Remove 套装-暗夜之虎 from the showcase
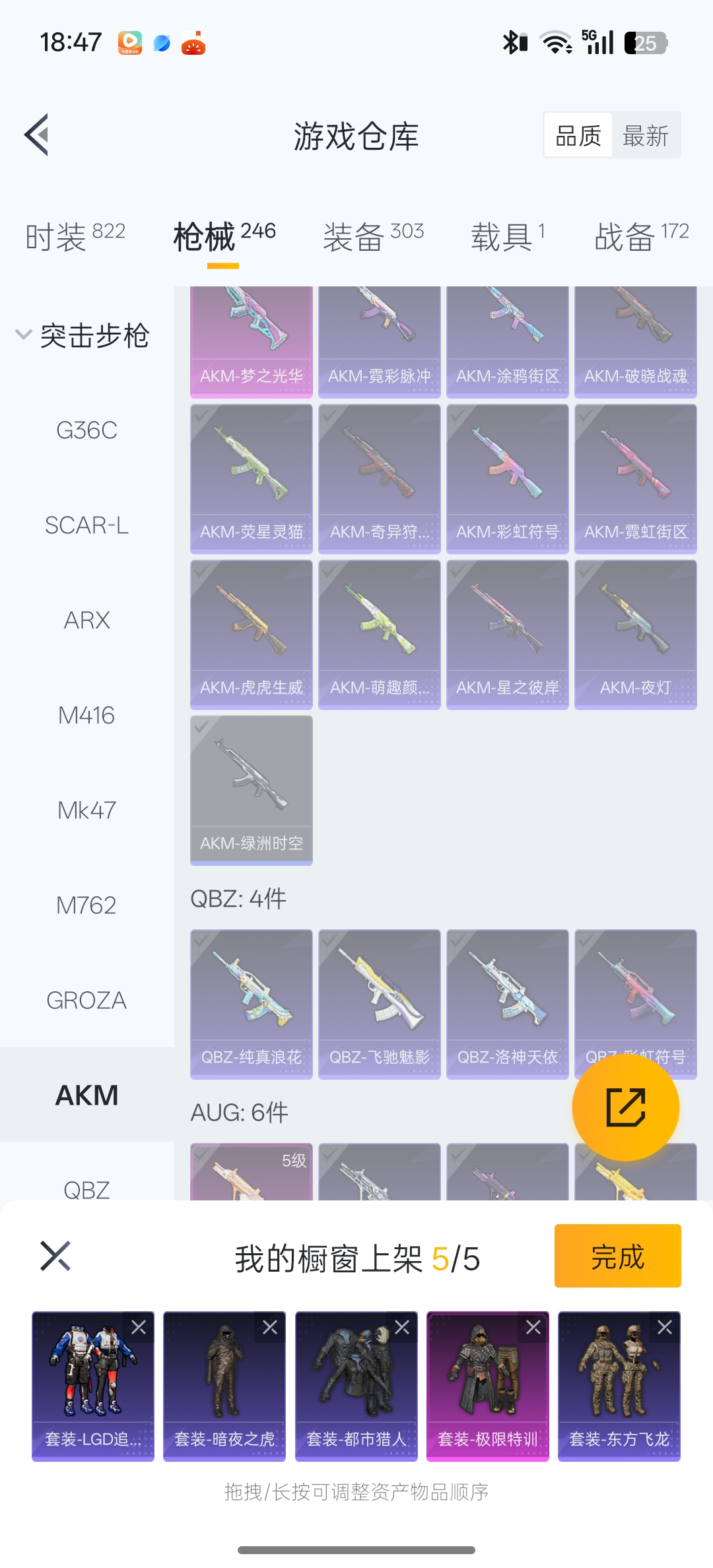 click(270, 1327)
